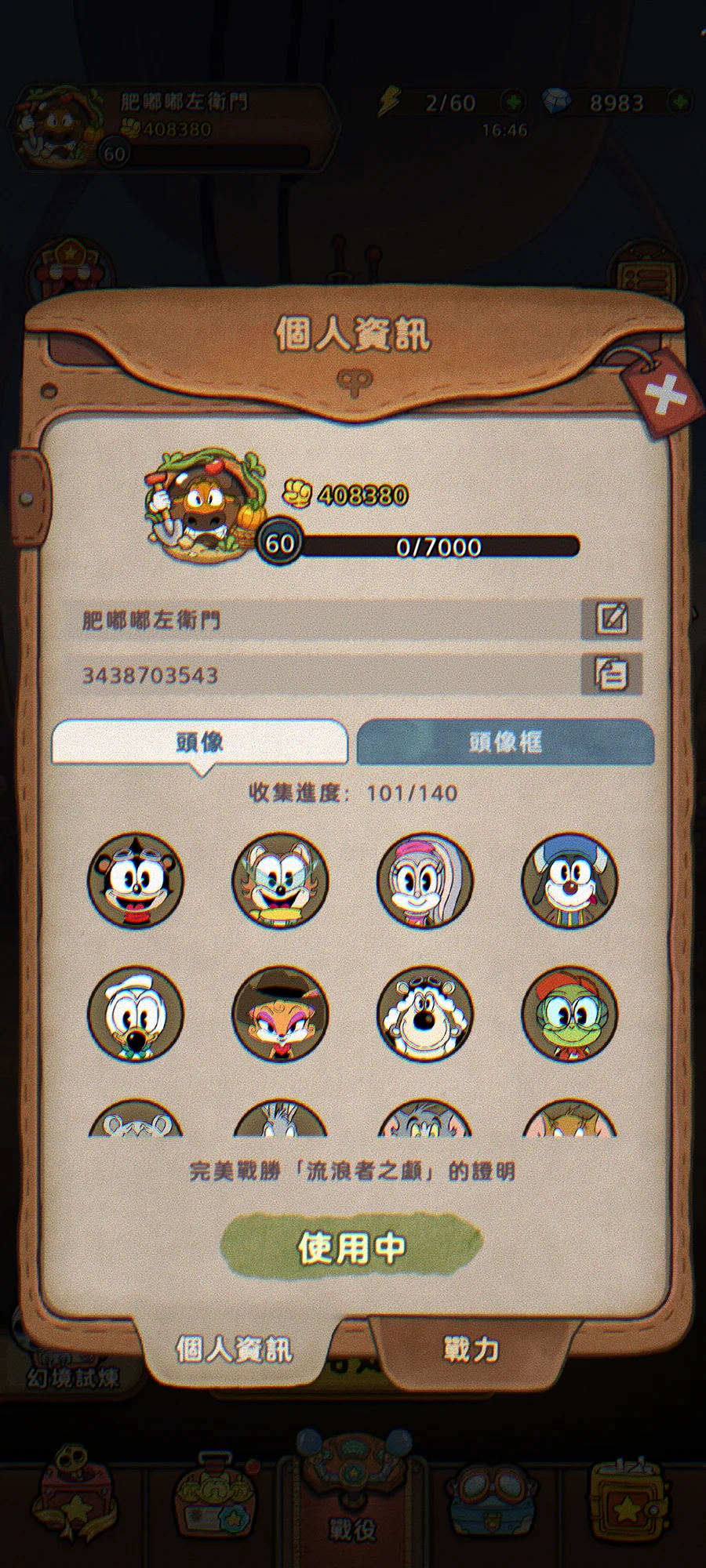Screen dimensions: 706x1568
Task: Open the 戰力 tab
Action: 471,1349
